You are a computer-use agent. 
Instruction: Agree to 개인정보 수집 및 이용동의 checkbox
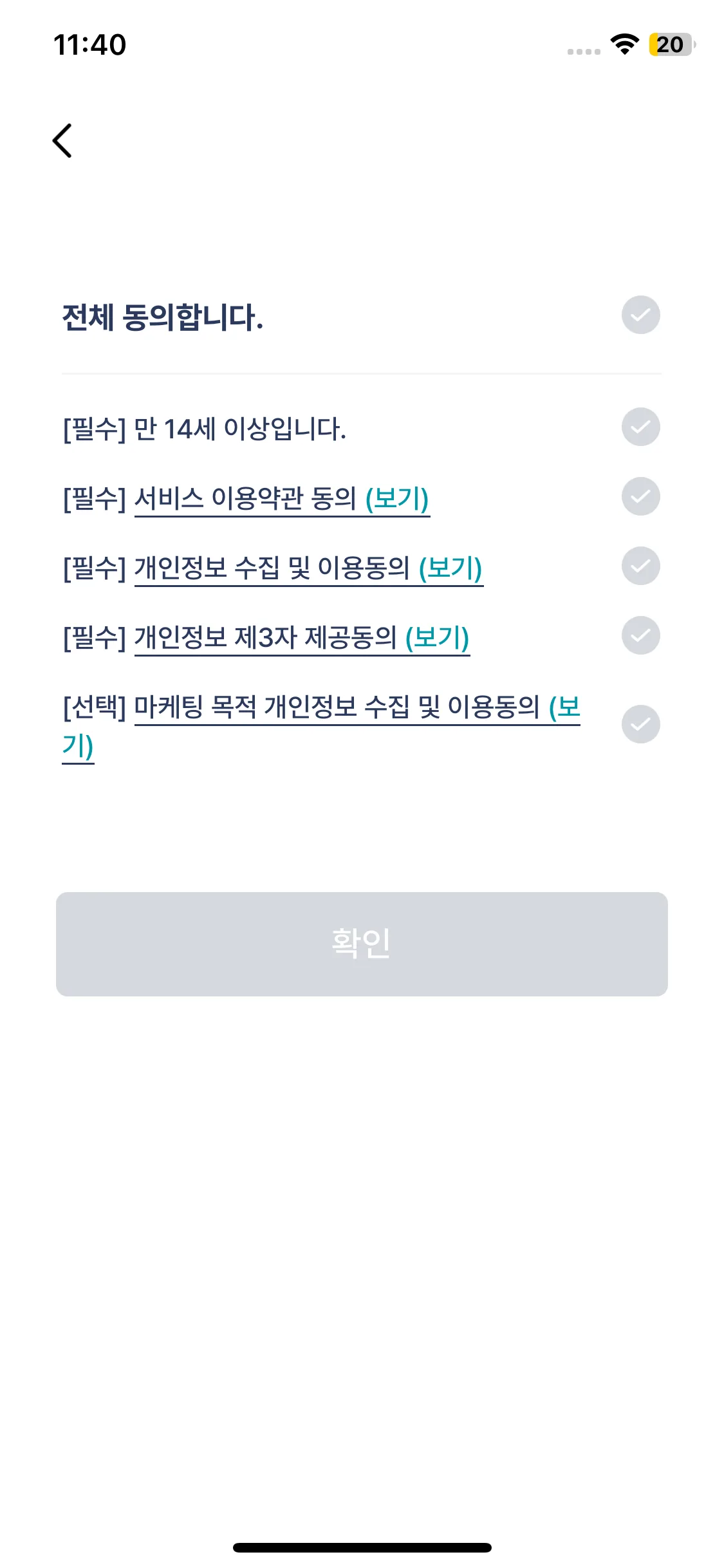[x=640, y=566]
